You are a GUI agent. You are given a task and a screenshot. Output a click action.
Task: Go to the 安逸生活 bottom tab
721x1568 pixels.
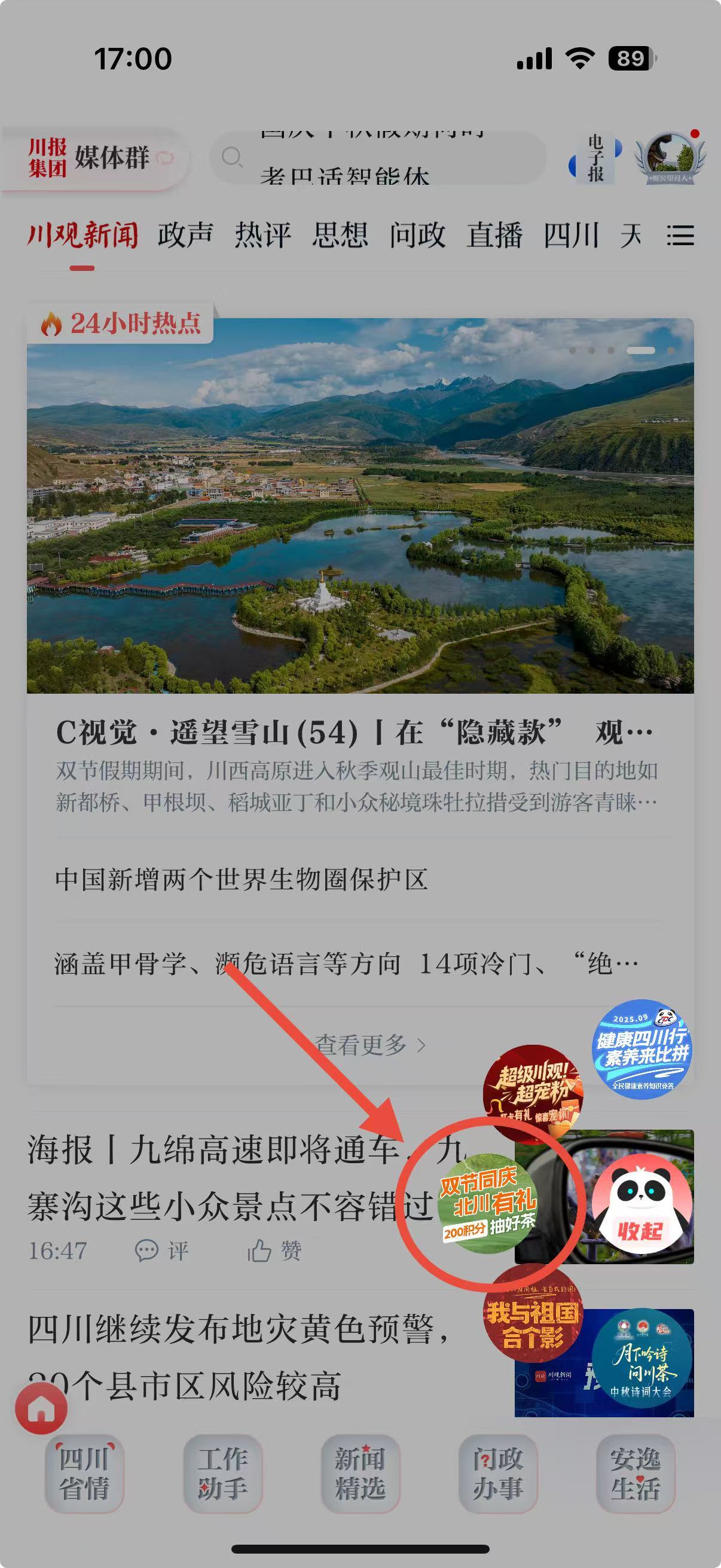coord(636,1473)
